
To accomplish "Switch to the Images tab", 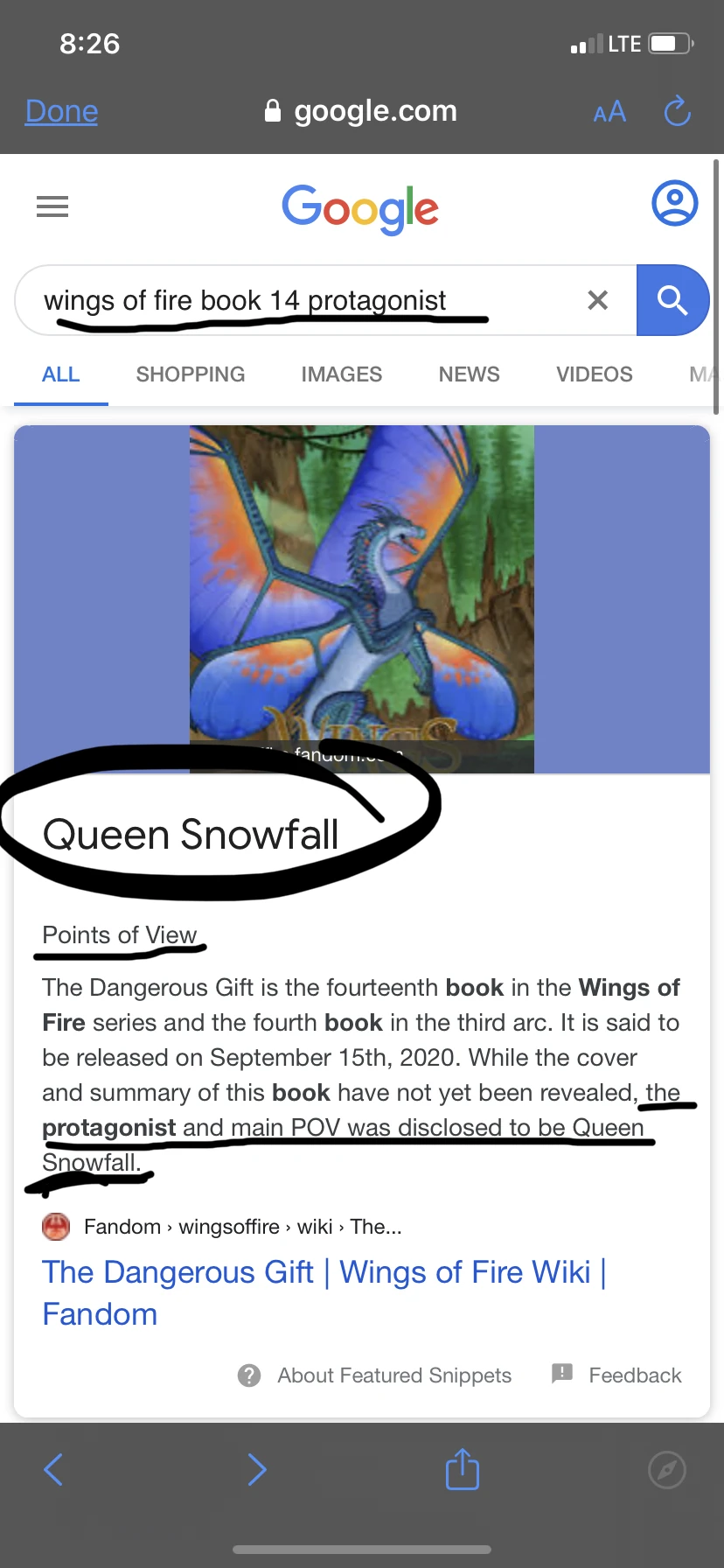I will pyautogui.click(x=341, y=374).
